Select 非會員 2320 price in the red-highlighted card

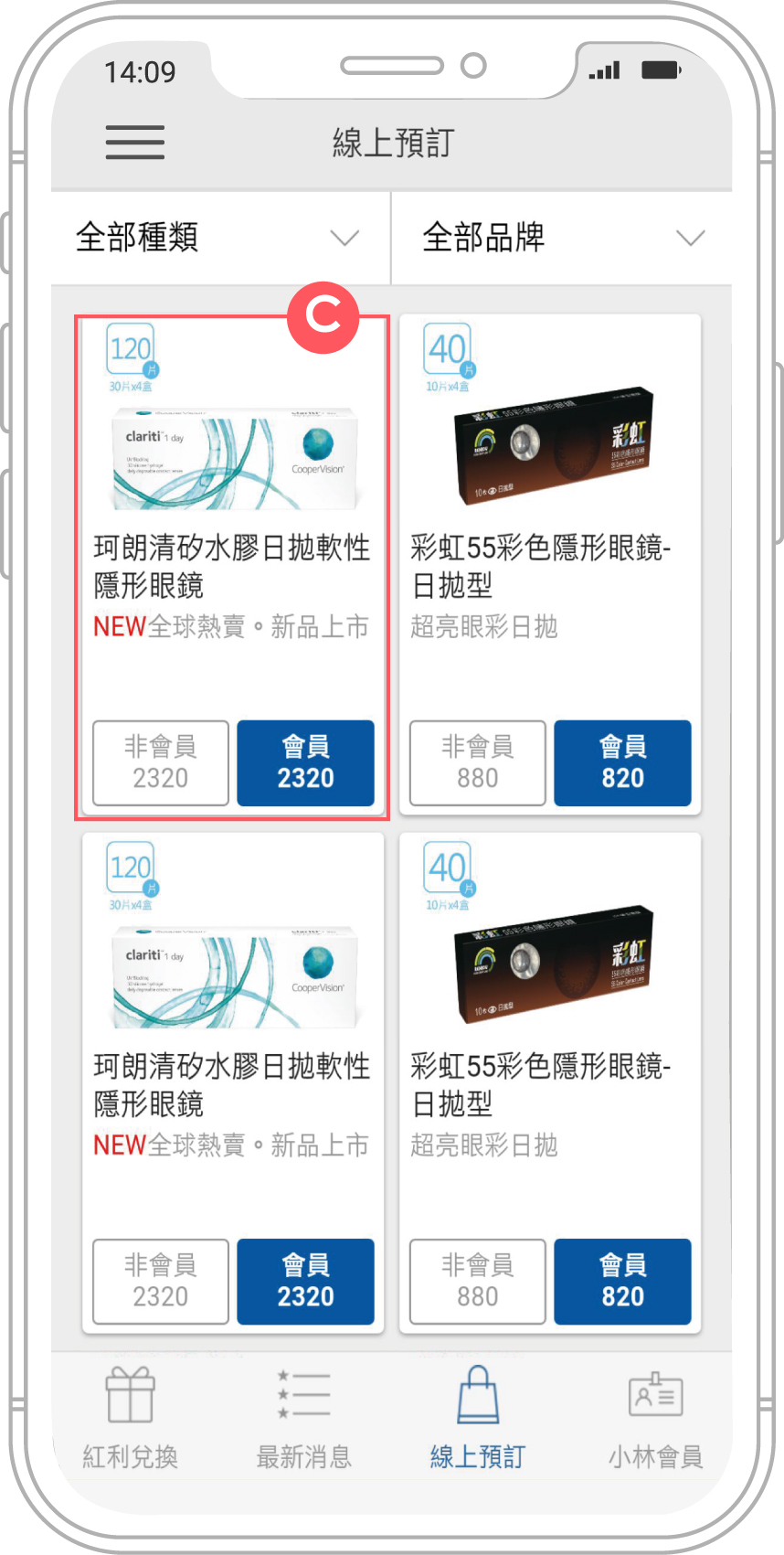coord(161,763)
